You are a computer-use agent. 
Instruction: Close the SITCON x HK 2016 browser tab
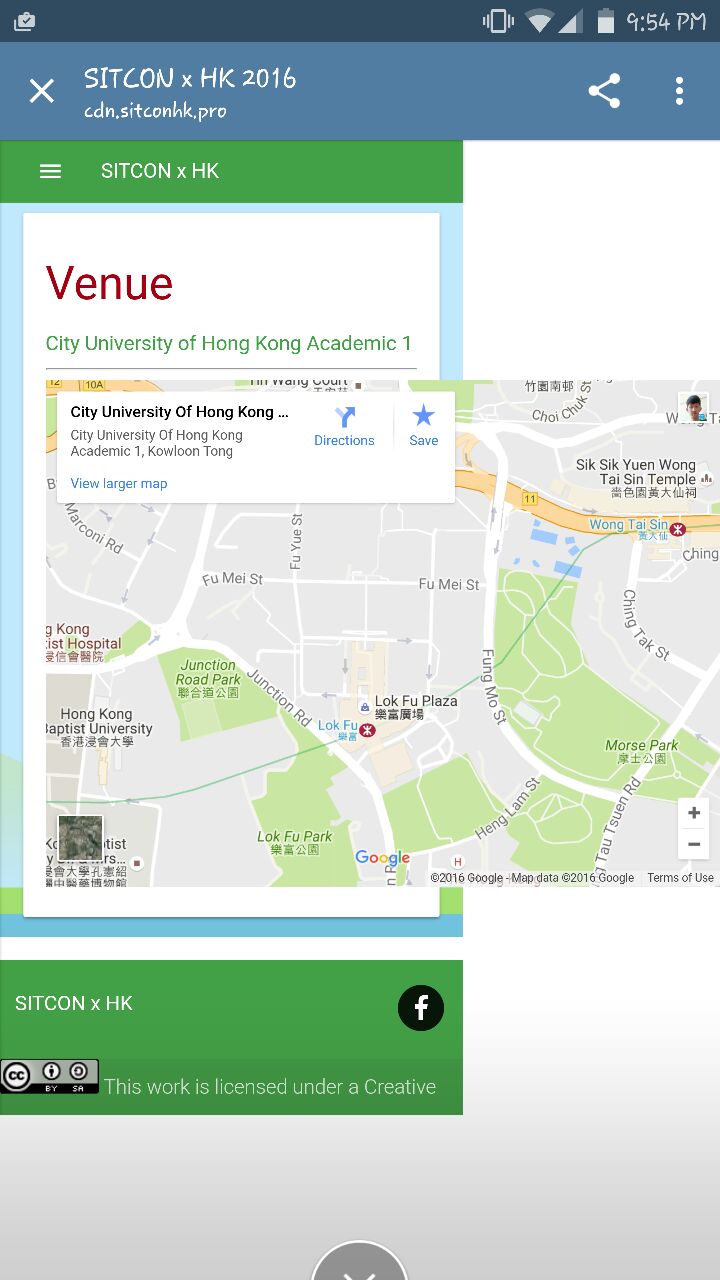pos(41,92)
